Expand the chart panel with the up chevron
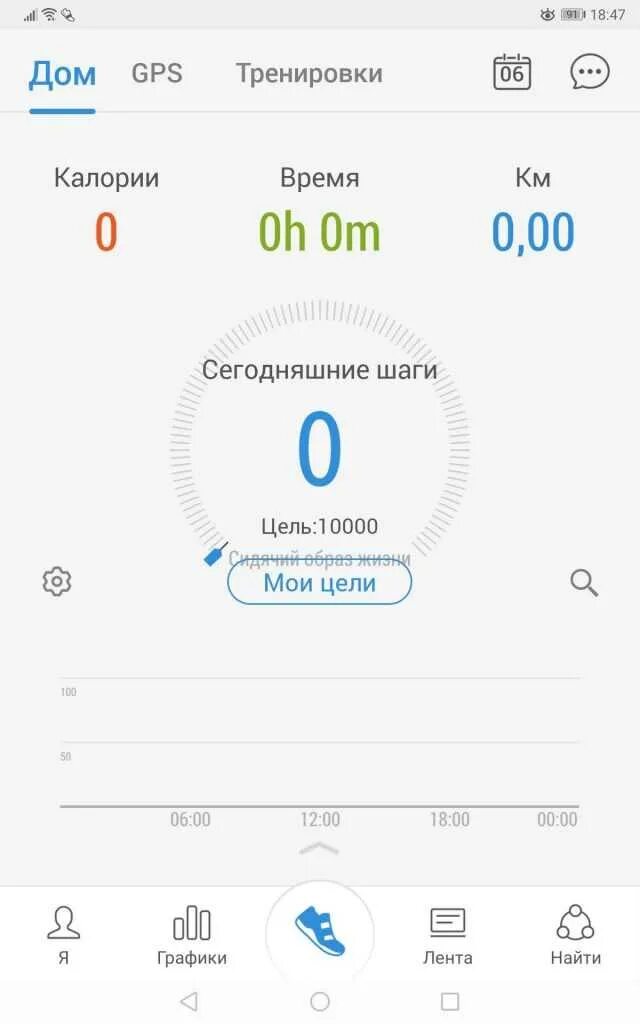640x1024 pixels. tap(319, 848)
